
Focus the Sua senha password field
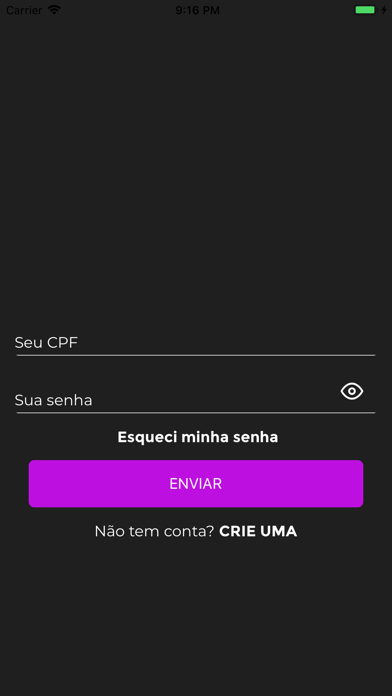[175, 400]
